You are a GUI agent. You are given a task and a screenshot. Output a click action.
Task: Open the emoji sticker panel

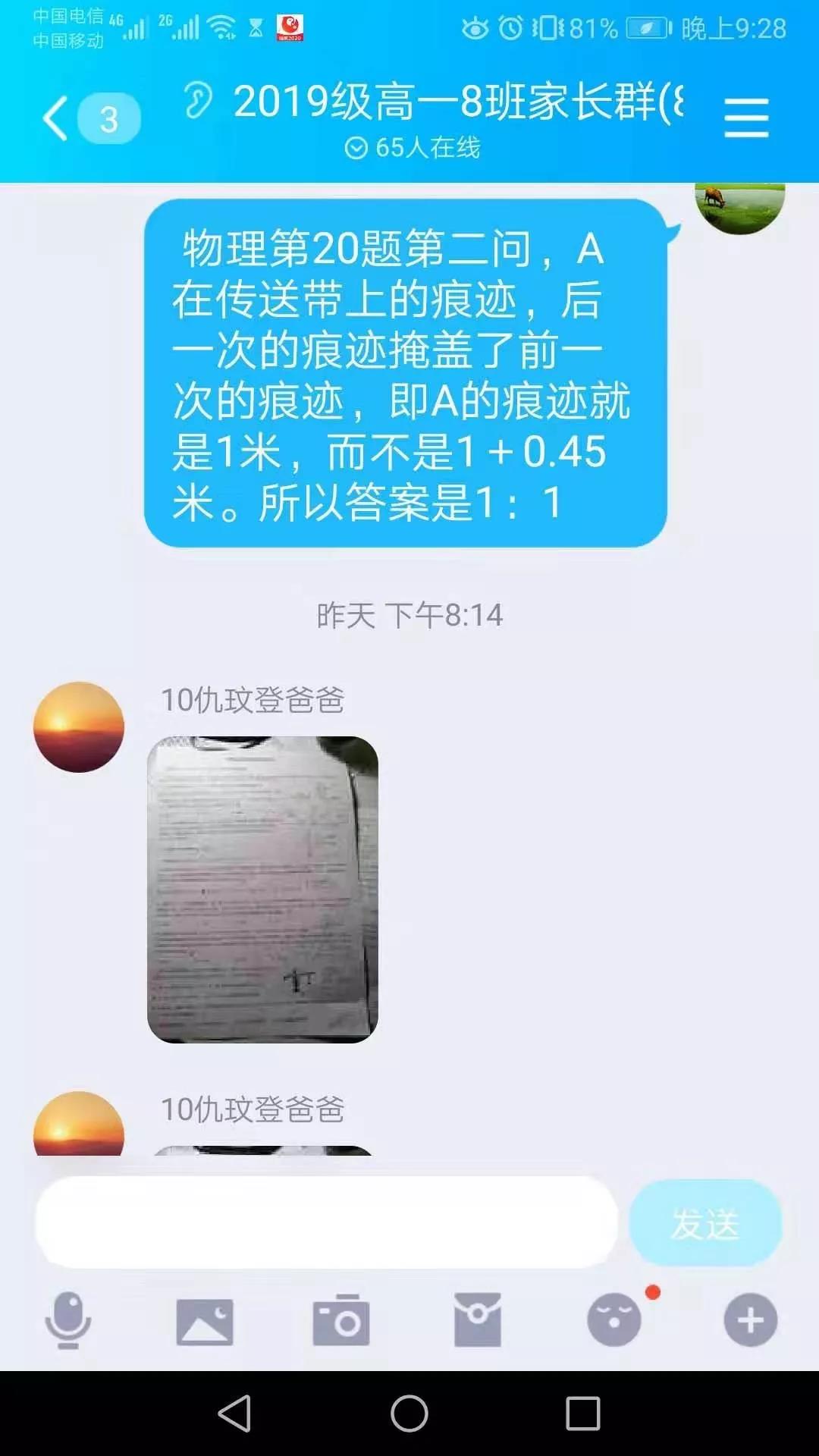pyautogui.click(x=614, y=1320)
